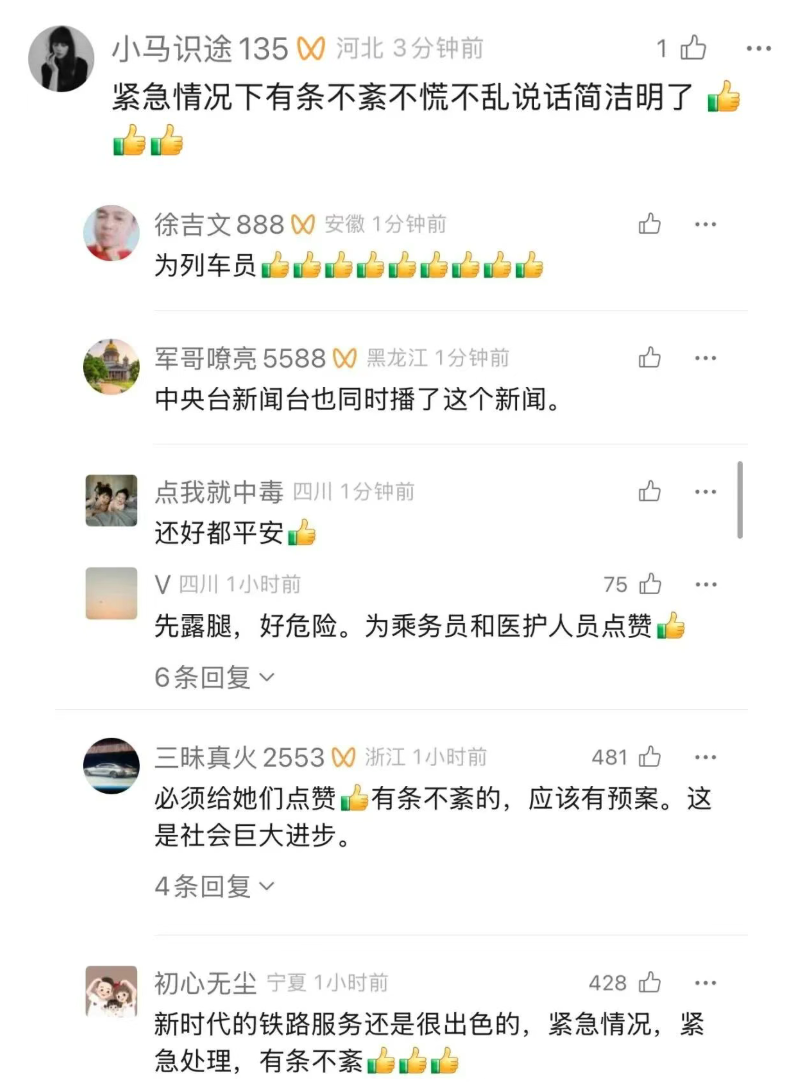804x1083 pixels.
Task: Like 初心无尘's comment
Action: (650, 983)
